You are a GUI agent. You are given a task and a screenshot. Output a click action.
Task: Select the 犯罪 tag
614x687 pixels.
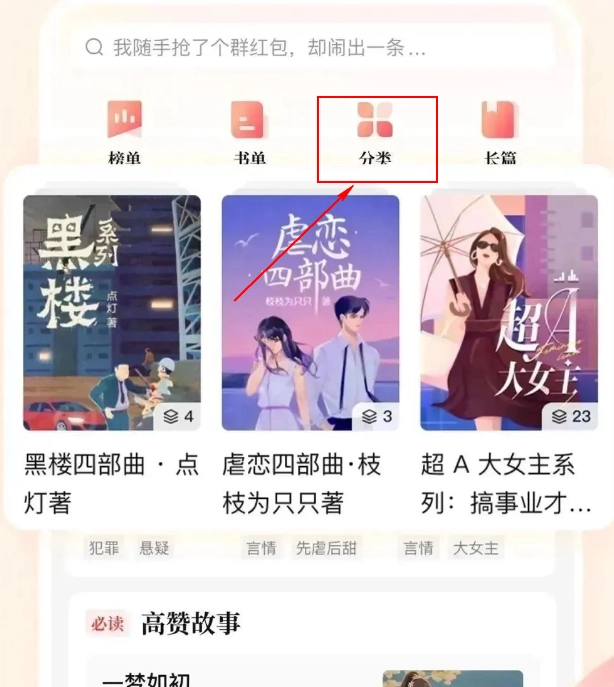point(104,548)
